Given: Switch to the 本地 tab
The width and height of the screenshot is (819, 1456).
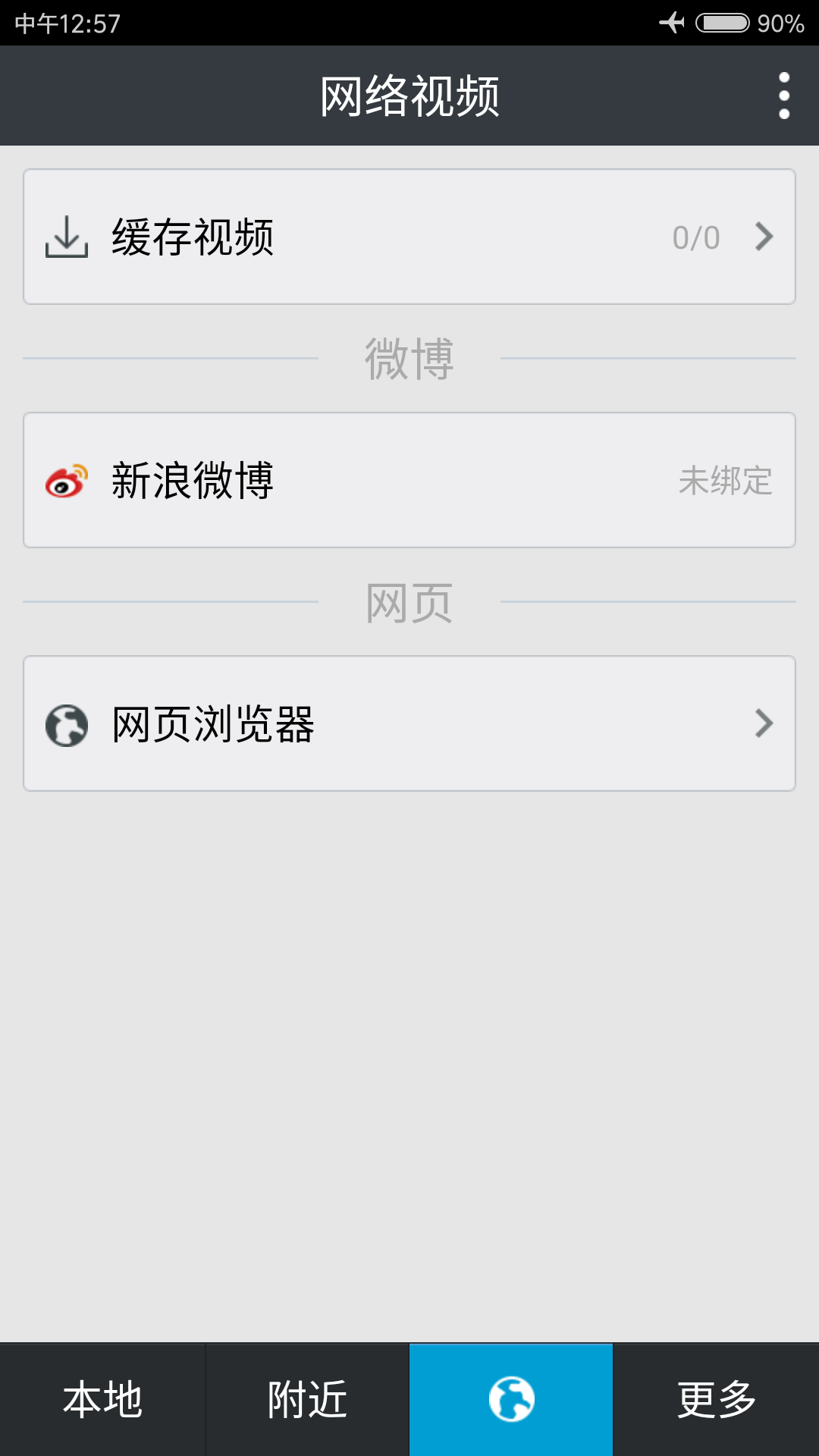Looking at the screenshot, I should pos(102,1399).
